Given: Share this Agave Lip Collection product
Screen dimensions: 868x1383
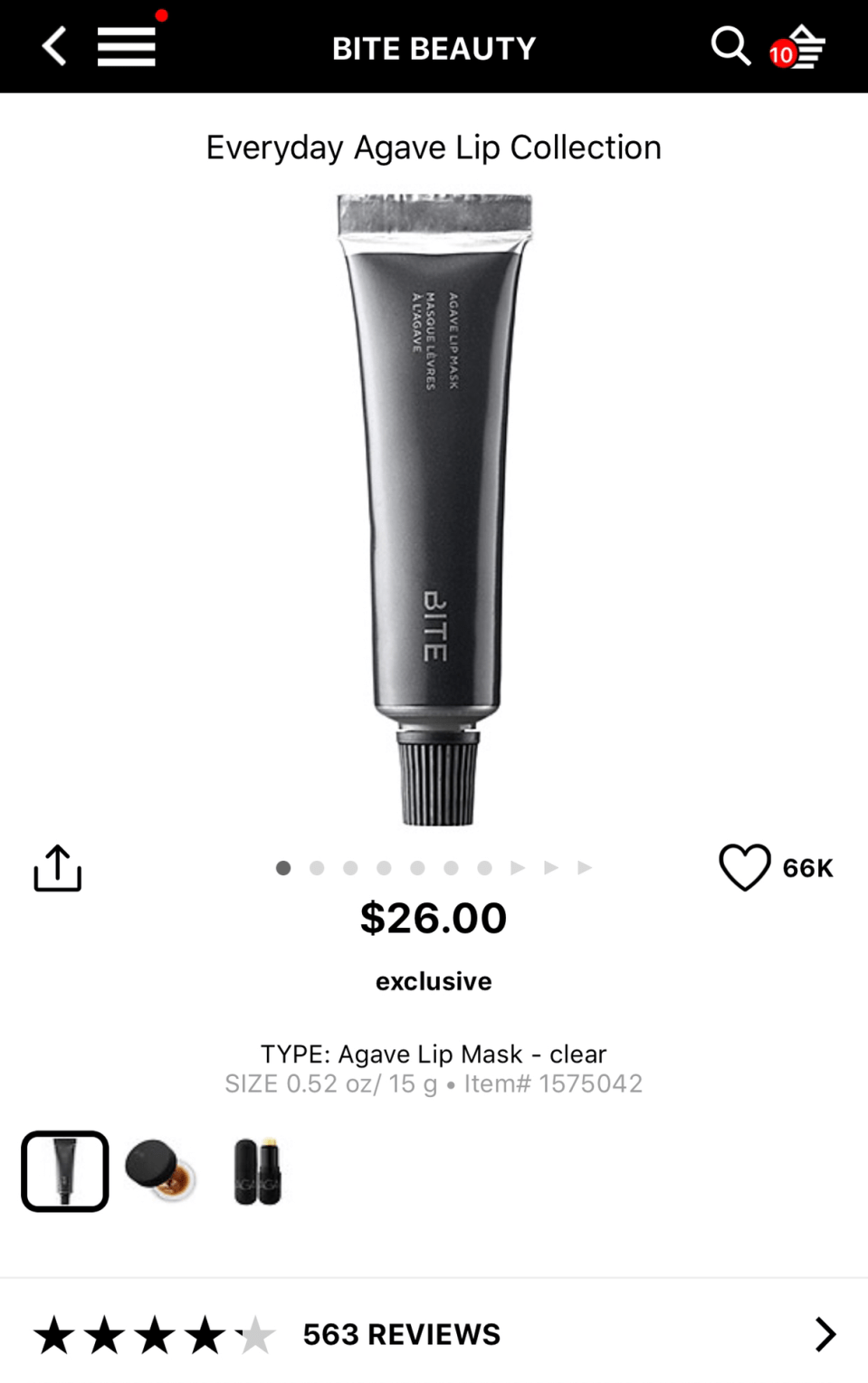Looking at the screenshot, I should (58, 868).
